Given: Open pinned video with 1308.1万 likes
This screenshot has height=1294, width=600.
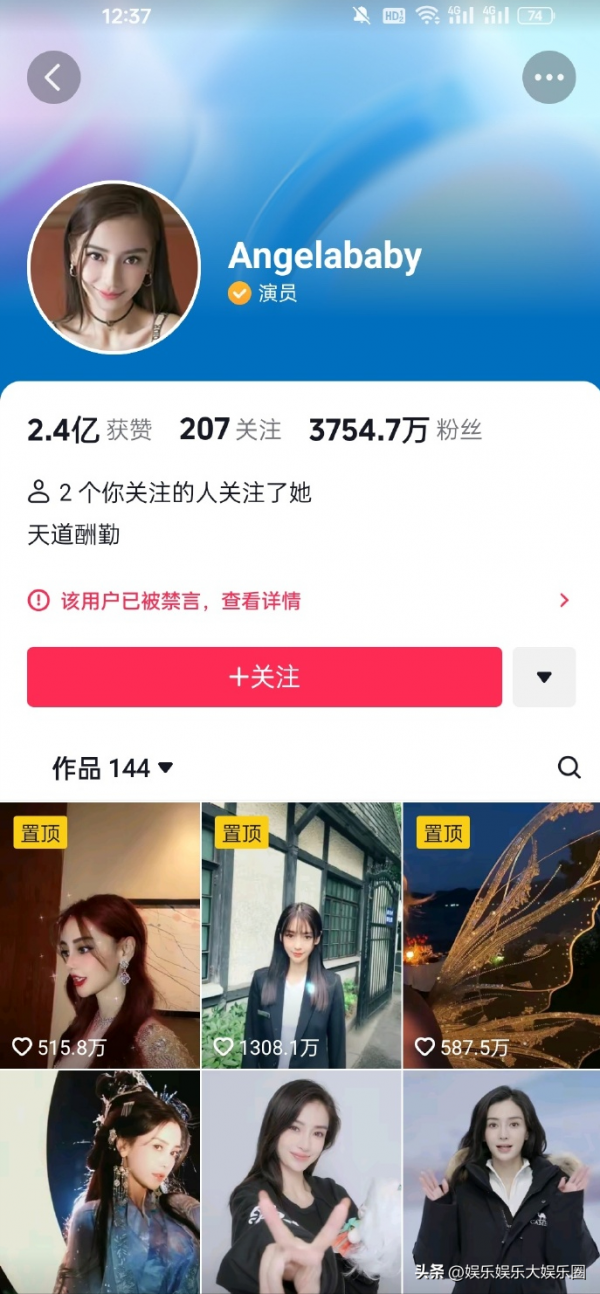Looking at the screenshot, I should coord(300,935).
